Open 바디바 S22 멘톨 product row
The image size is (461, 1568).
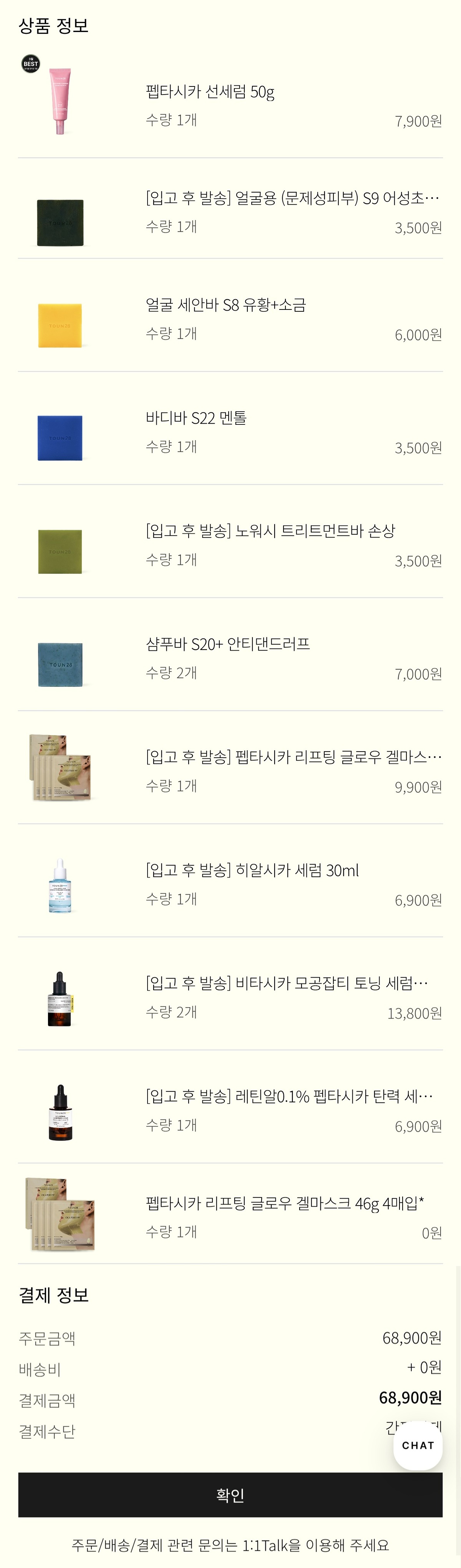coord(196,418)
